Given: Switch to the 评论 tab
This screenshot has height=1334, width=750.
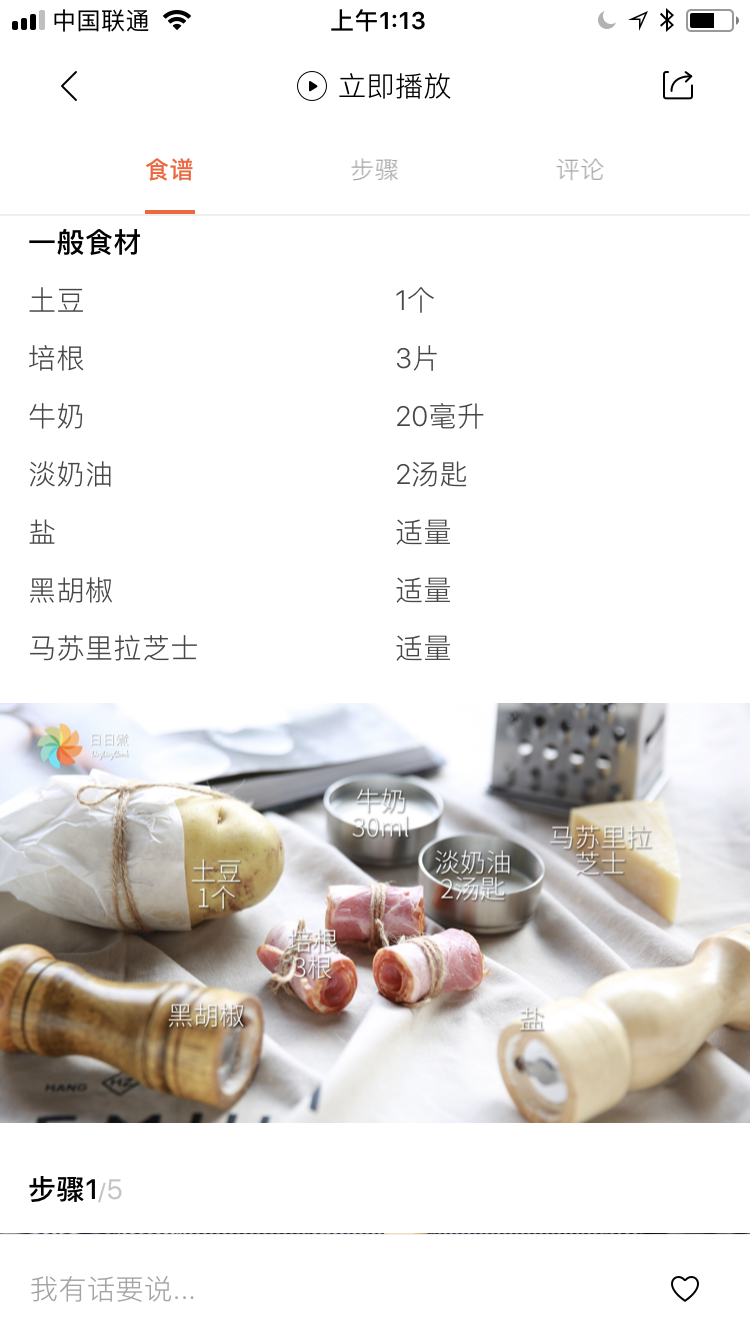Looking at the screenshot, I should click(580, 170).
